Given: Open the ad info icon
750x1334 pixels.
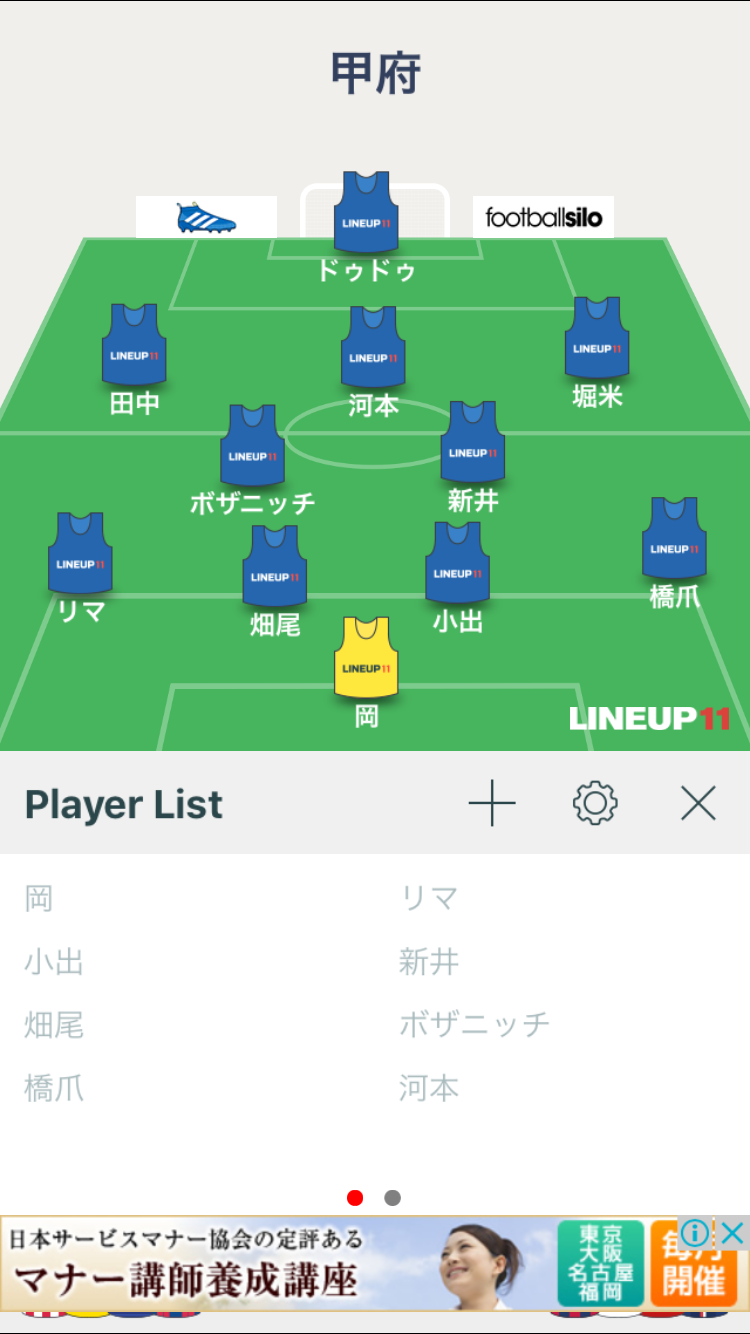Looking at the screenshot, I should tap(695, 1233).
